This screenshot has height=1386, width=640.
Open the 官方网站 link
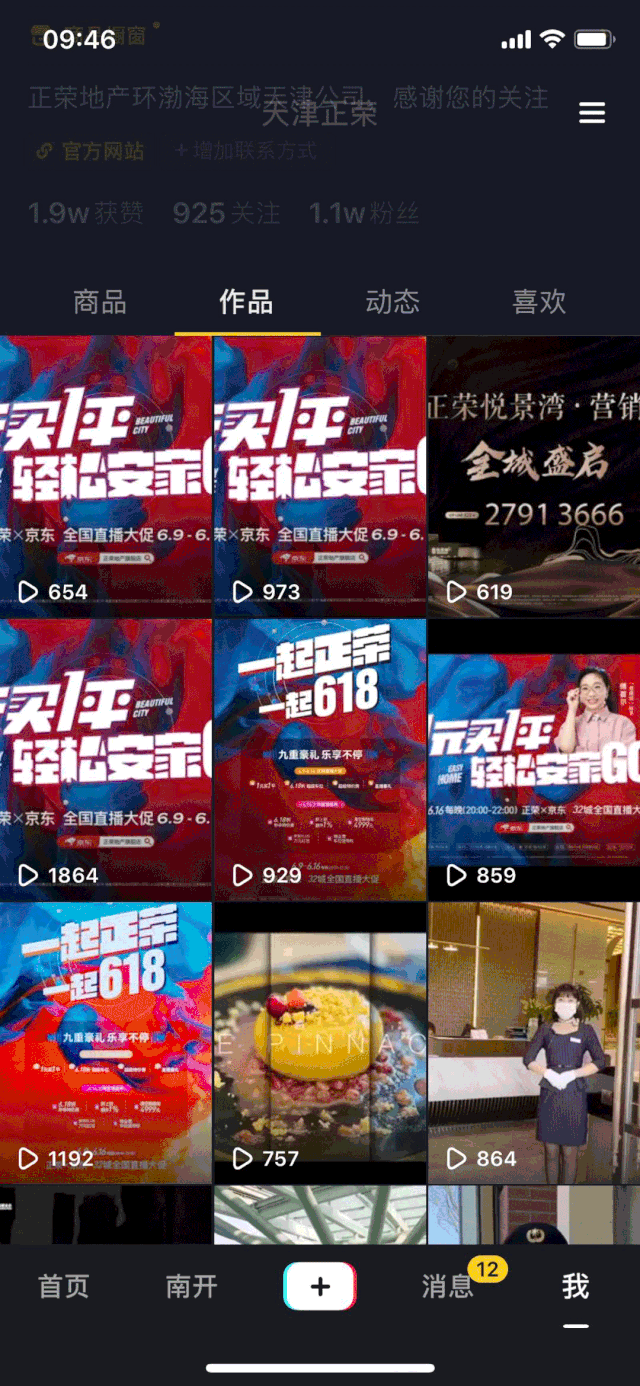pyautogui.click(x=91, y=151)
